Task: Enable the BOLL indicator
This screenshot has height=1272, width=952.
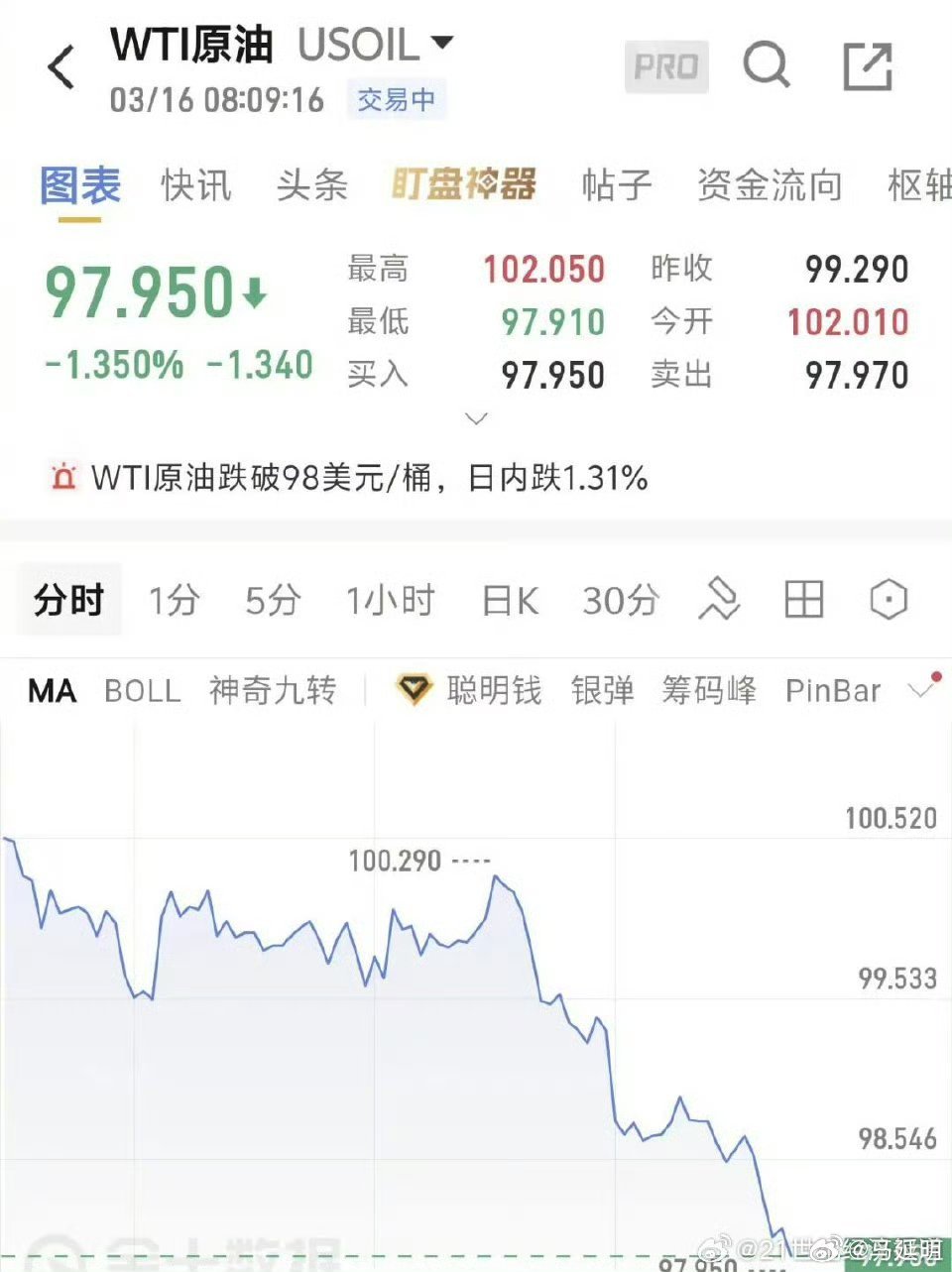Action: [x=142, y=691]
